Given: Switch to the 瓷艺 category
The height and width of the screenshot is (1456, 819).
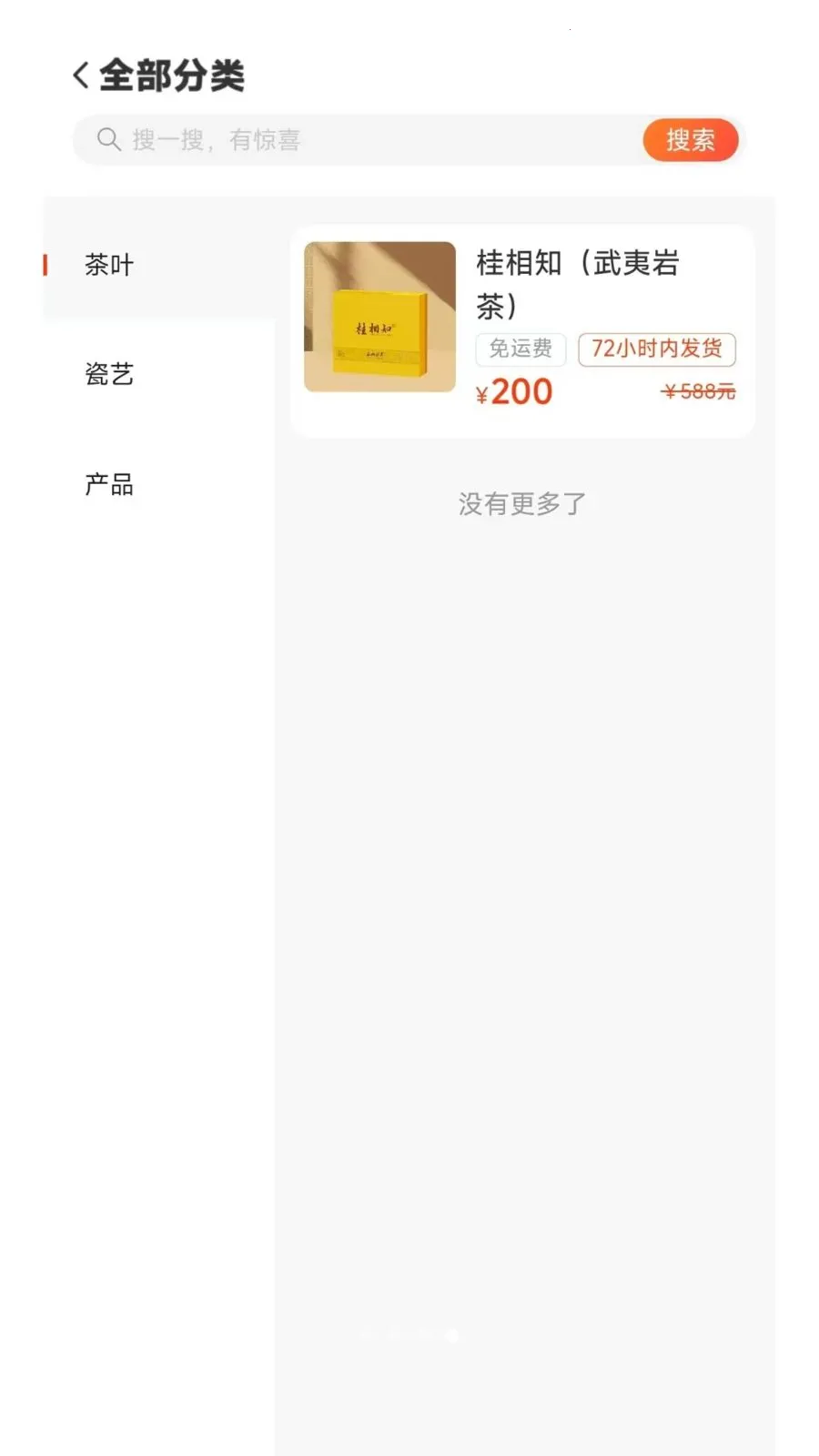Looking at the screenshot, I should (x=109, y=374).
